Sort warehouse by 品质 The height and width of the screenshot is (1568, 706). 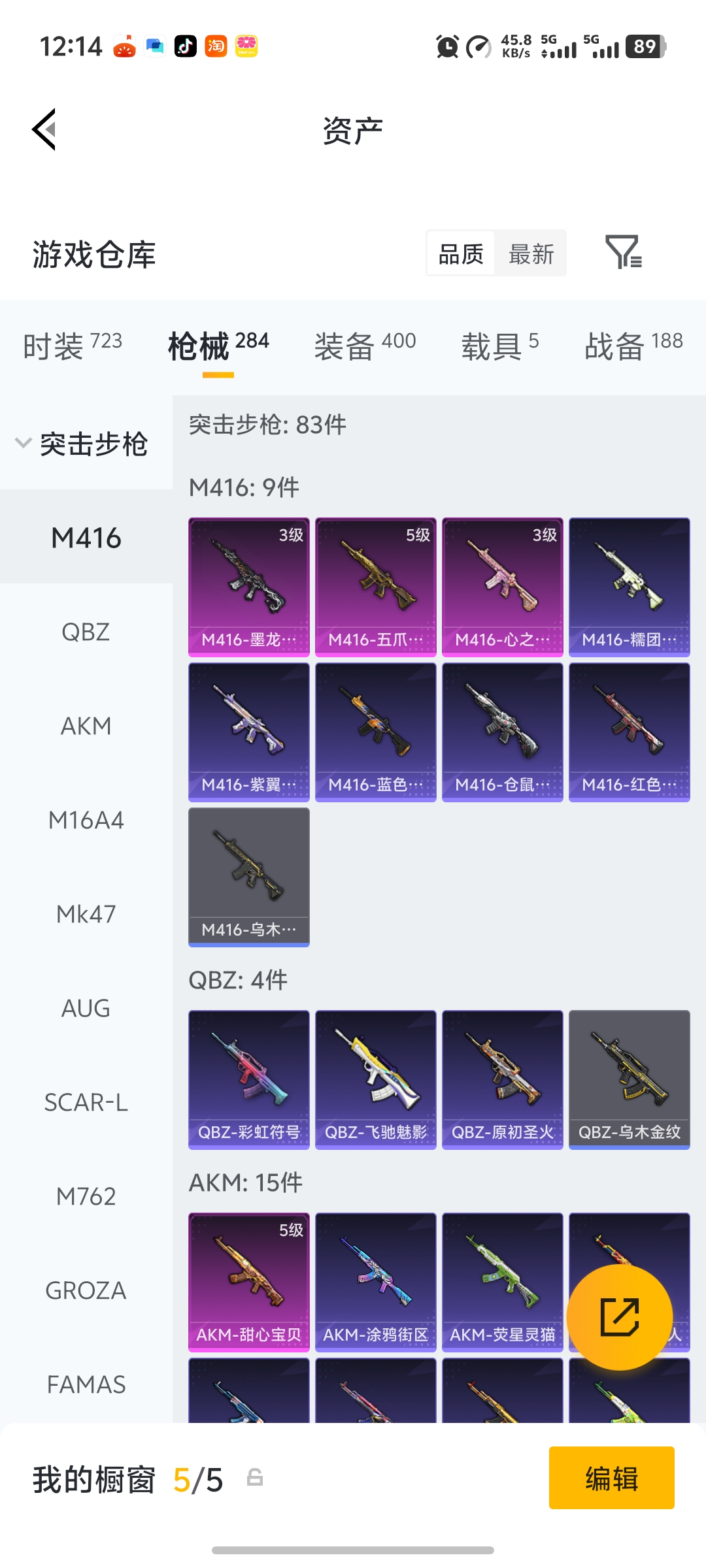461,253
